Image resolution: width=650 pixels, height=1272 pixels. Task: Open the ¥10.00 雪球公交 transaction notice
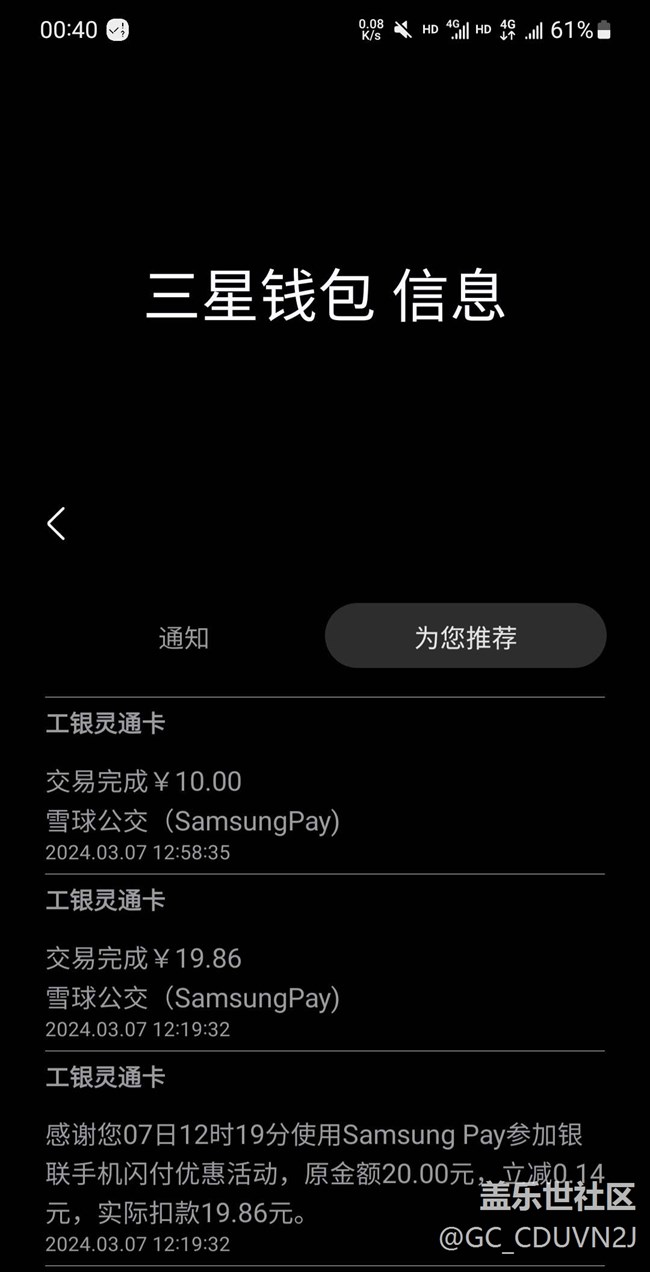coord(325,786)
